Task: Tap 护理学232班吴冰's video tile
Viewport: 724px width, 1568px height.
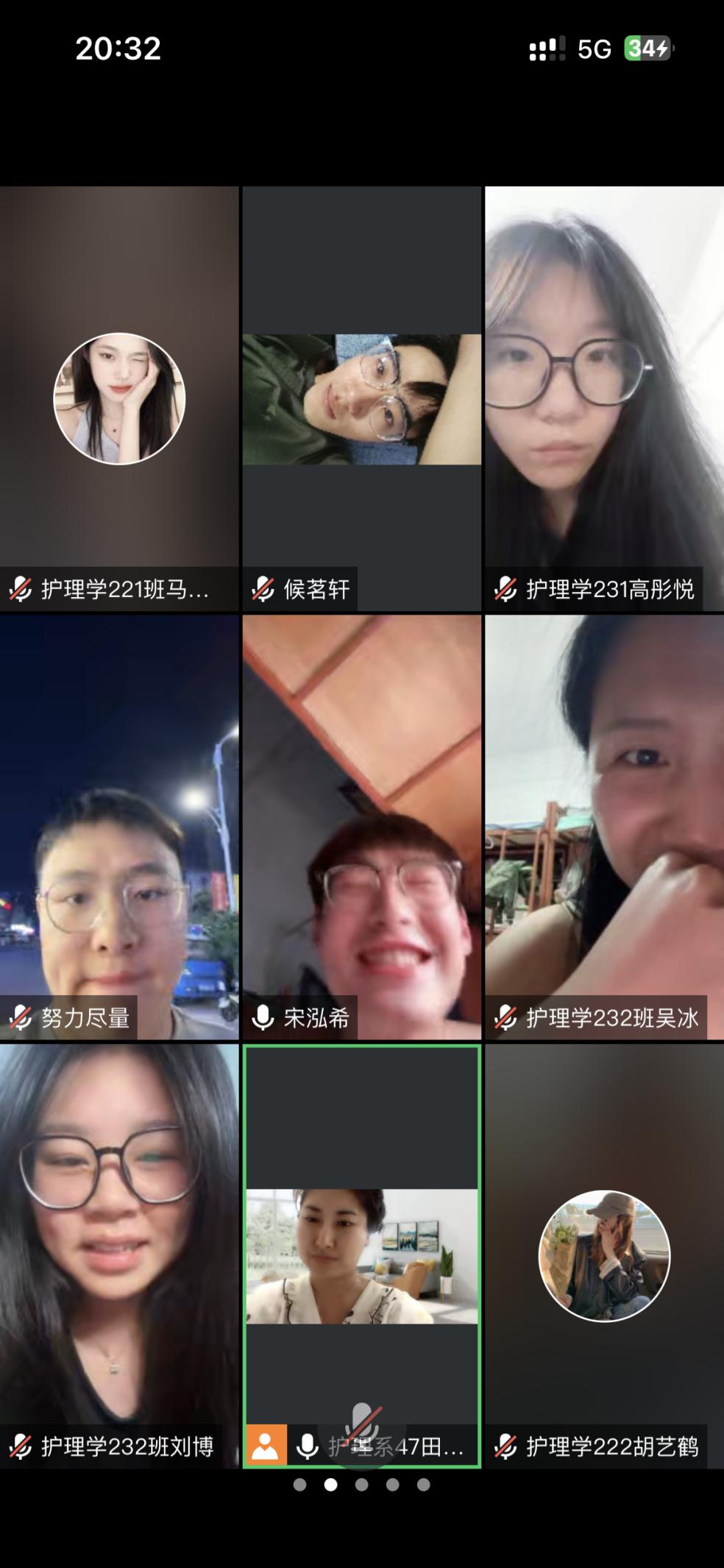Action: 604,827
